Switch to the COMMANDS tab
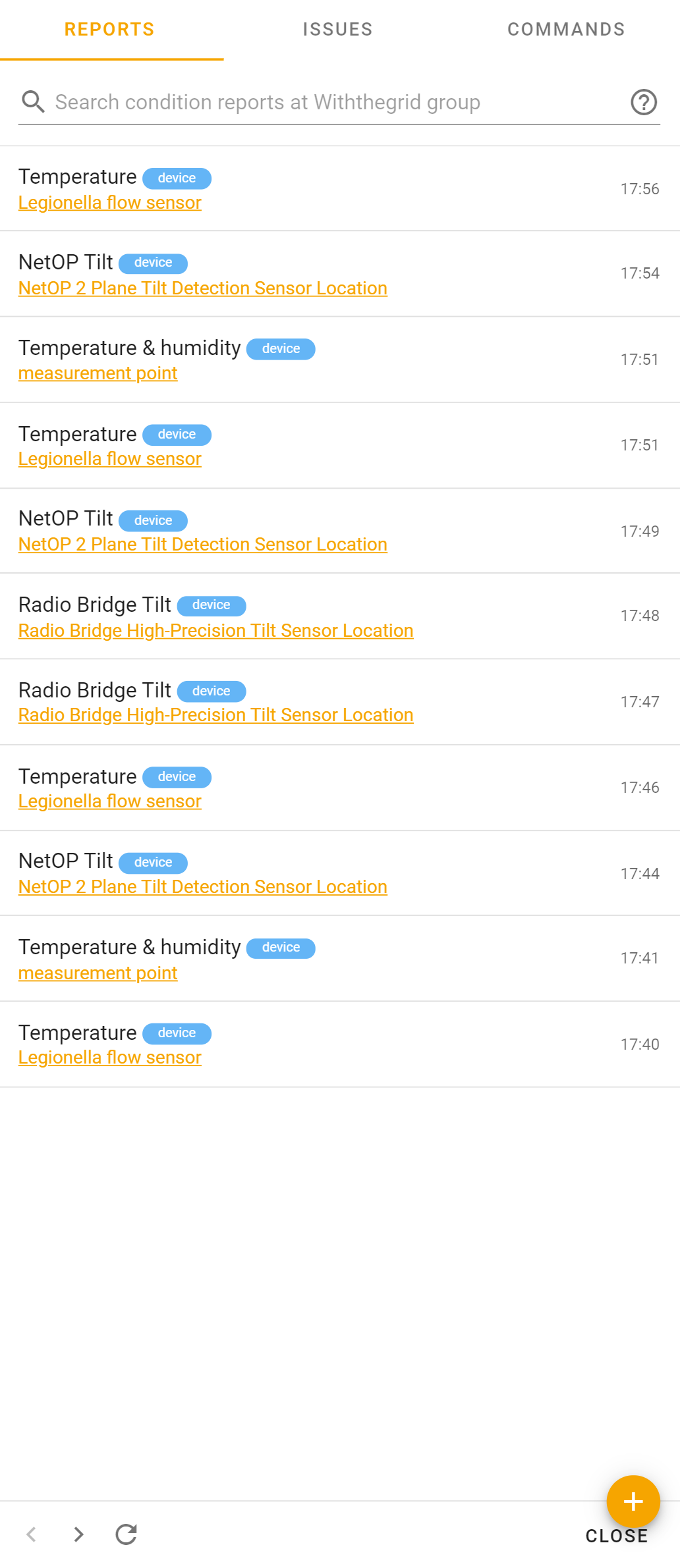Viewport: 680px width, 1568px height. point(566,28)
